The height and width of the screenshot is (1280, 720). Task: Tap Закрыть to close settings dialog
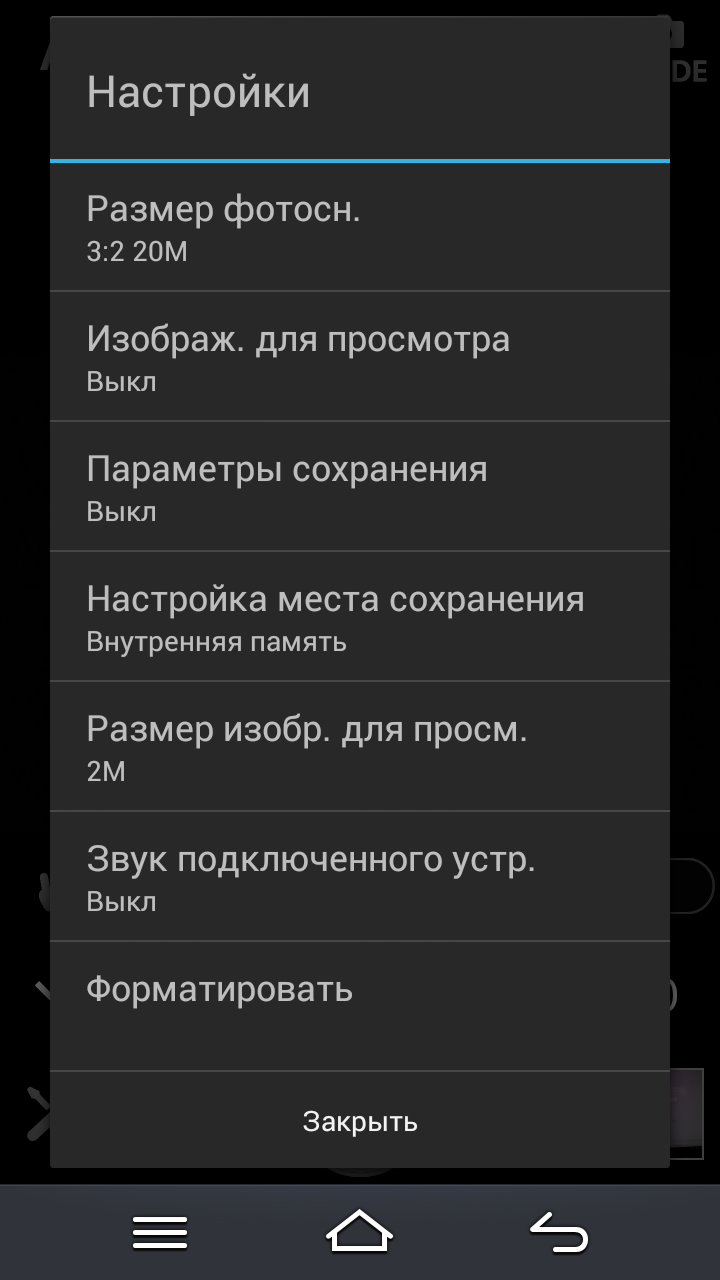[360, 1121]
